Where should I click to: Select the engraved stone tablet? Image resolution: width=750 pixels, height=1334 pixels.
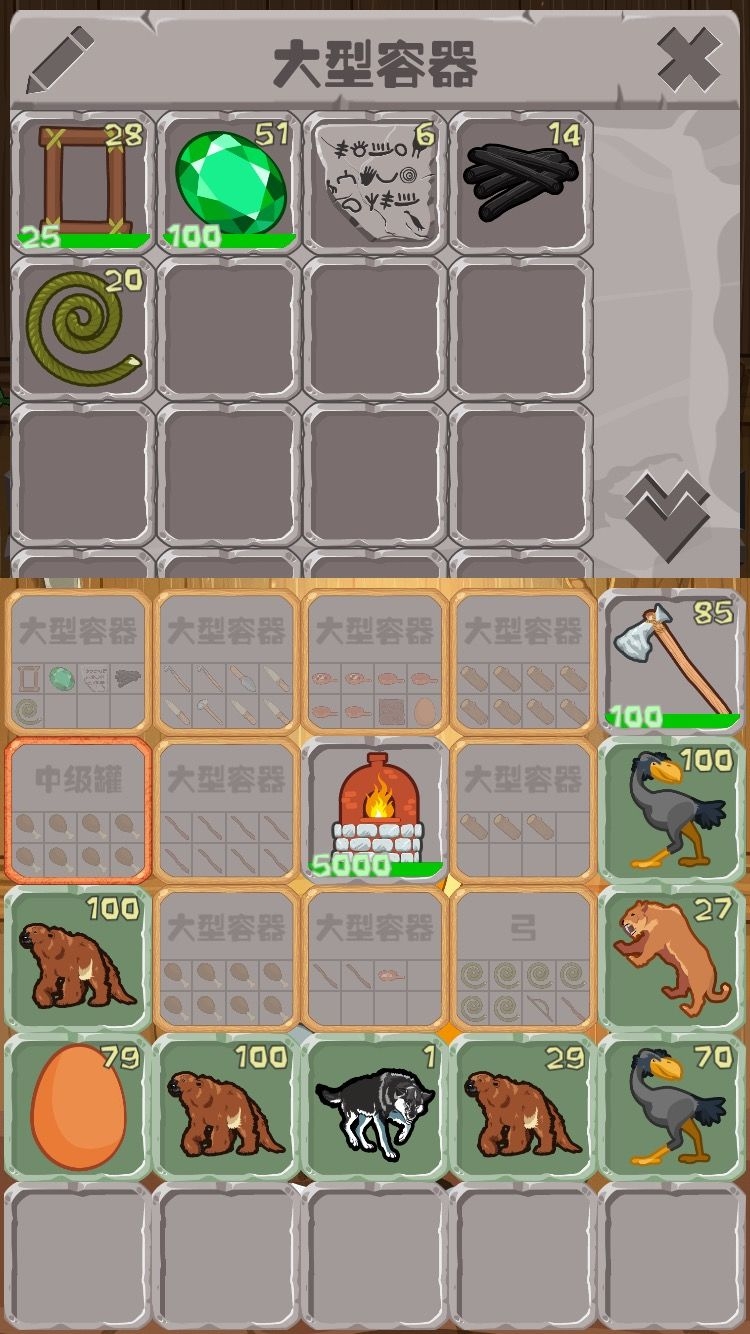[x=375, y=181]
